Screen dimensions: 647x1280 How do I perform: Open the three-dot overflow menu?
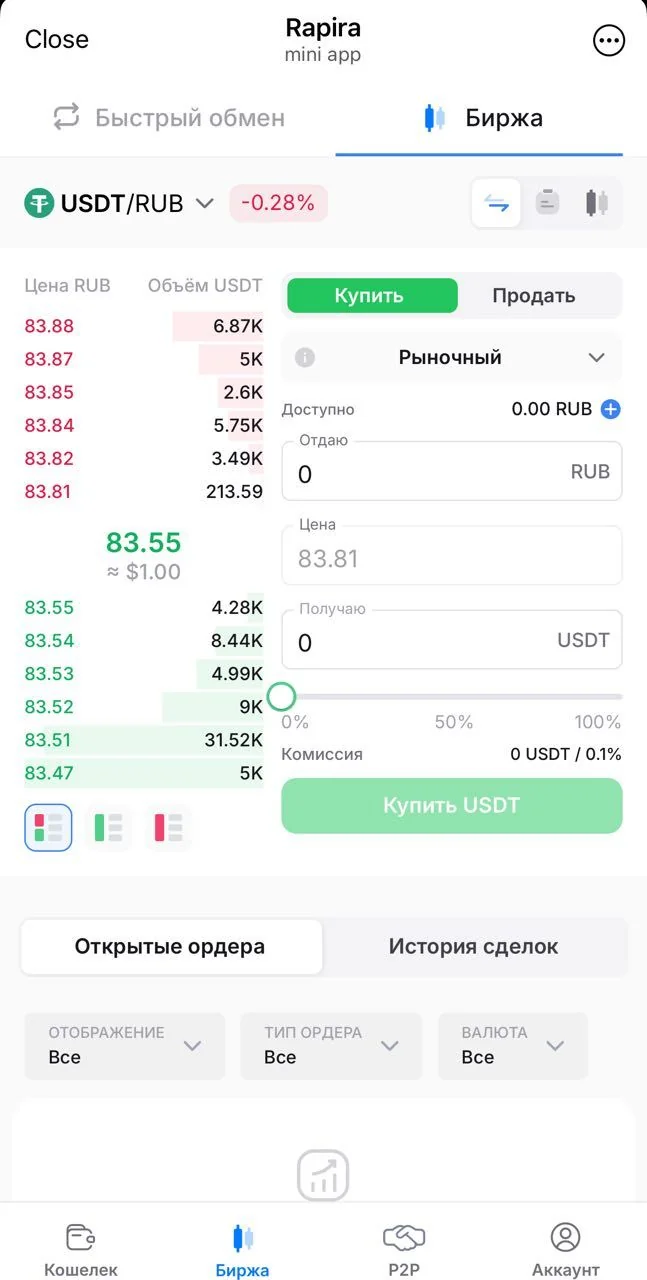[x=609, y=40]
